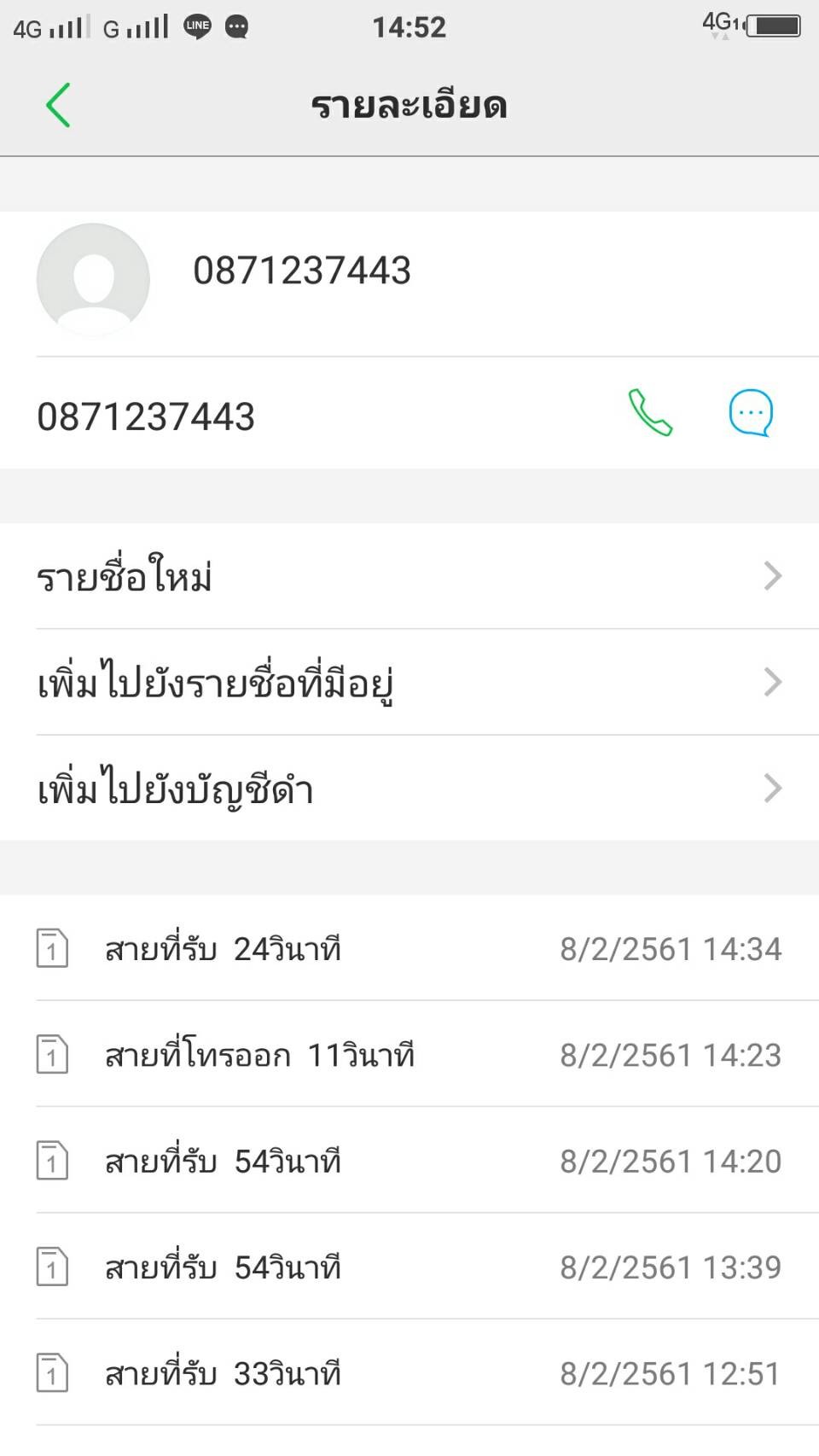Go back using the green arrow

pyautogui.click(x=58, y=105)
